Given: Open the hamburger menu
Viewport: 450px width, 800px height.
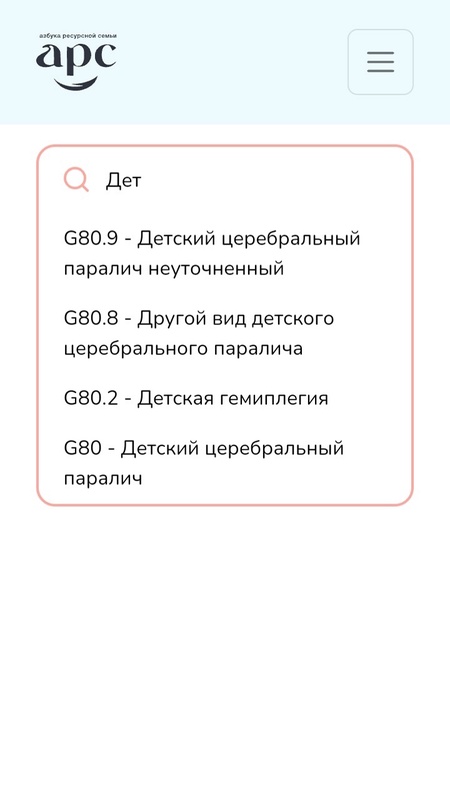Looking at the screenshot, I should [380, 62].
